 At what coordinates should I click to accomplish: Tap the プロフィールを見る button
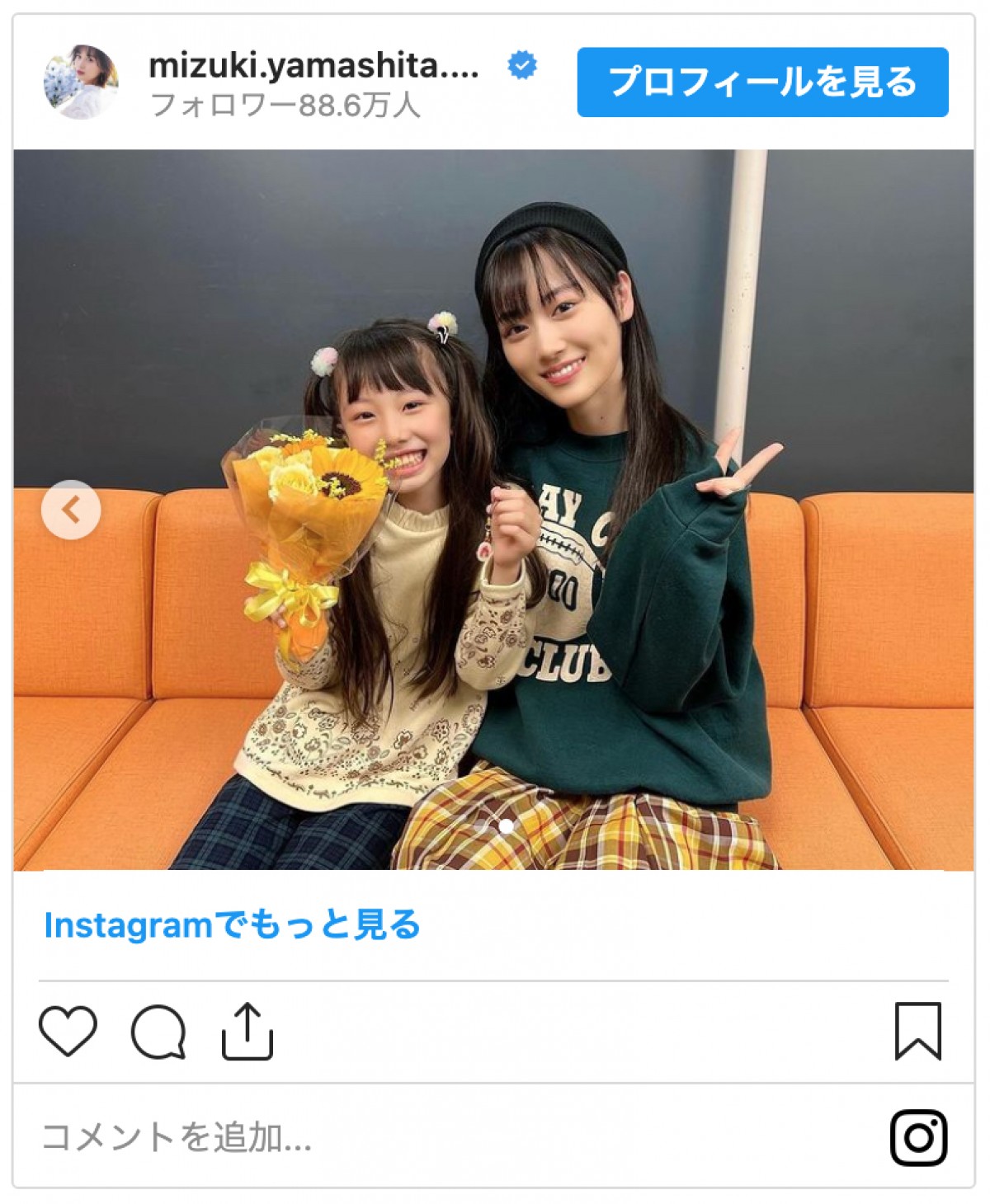762,82
